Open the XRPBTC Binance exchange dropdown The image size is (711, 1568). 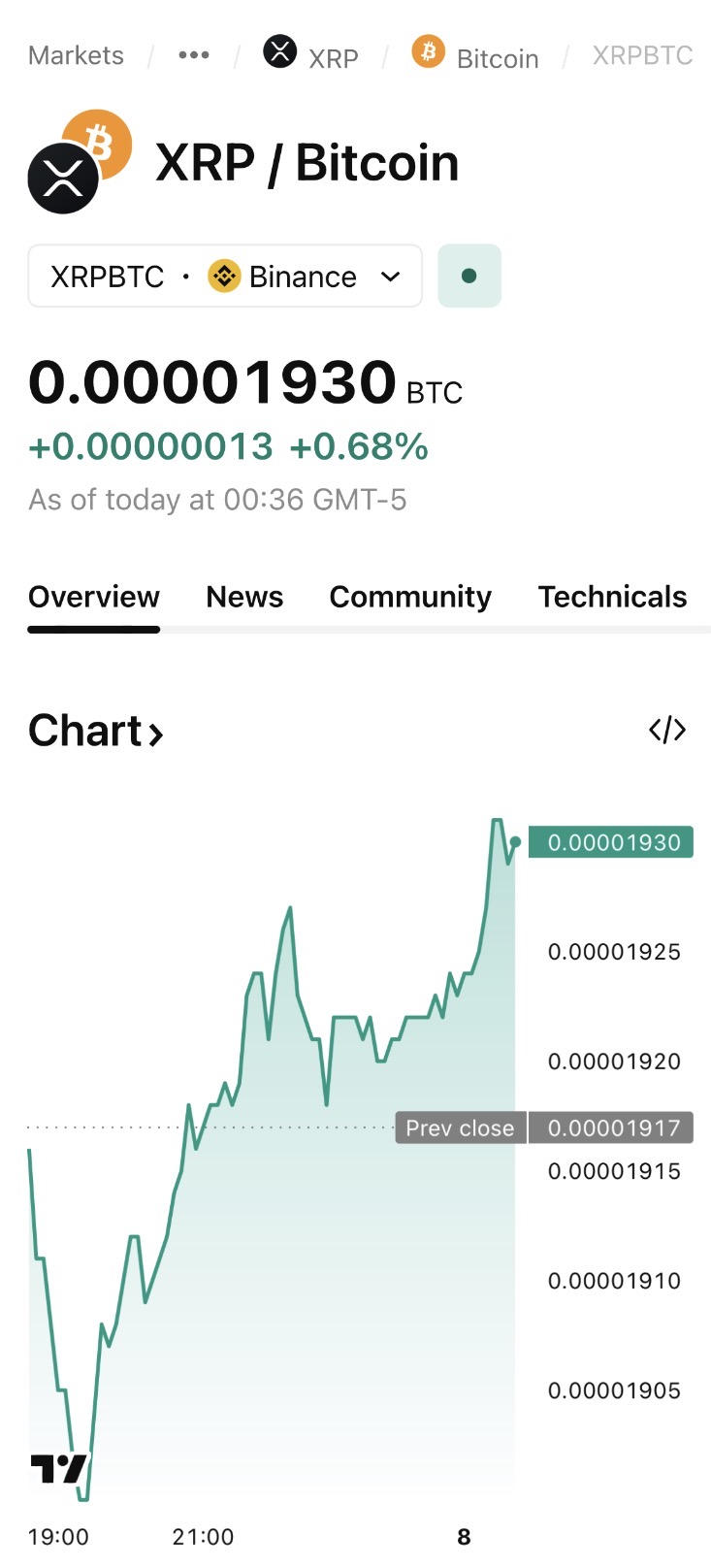click(x=225, y=277)
